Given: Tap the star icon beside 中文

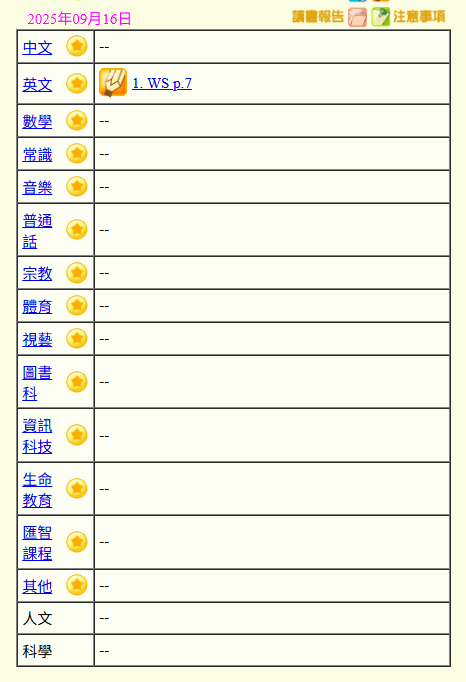Looking at the screenshot, I should [77, 46].
